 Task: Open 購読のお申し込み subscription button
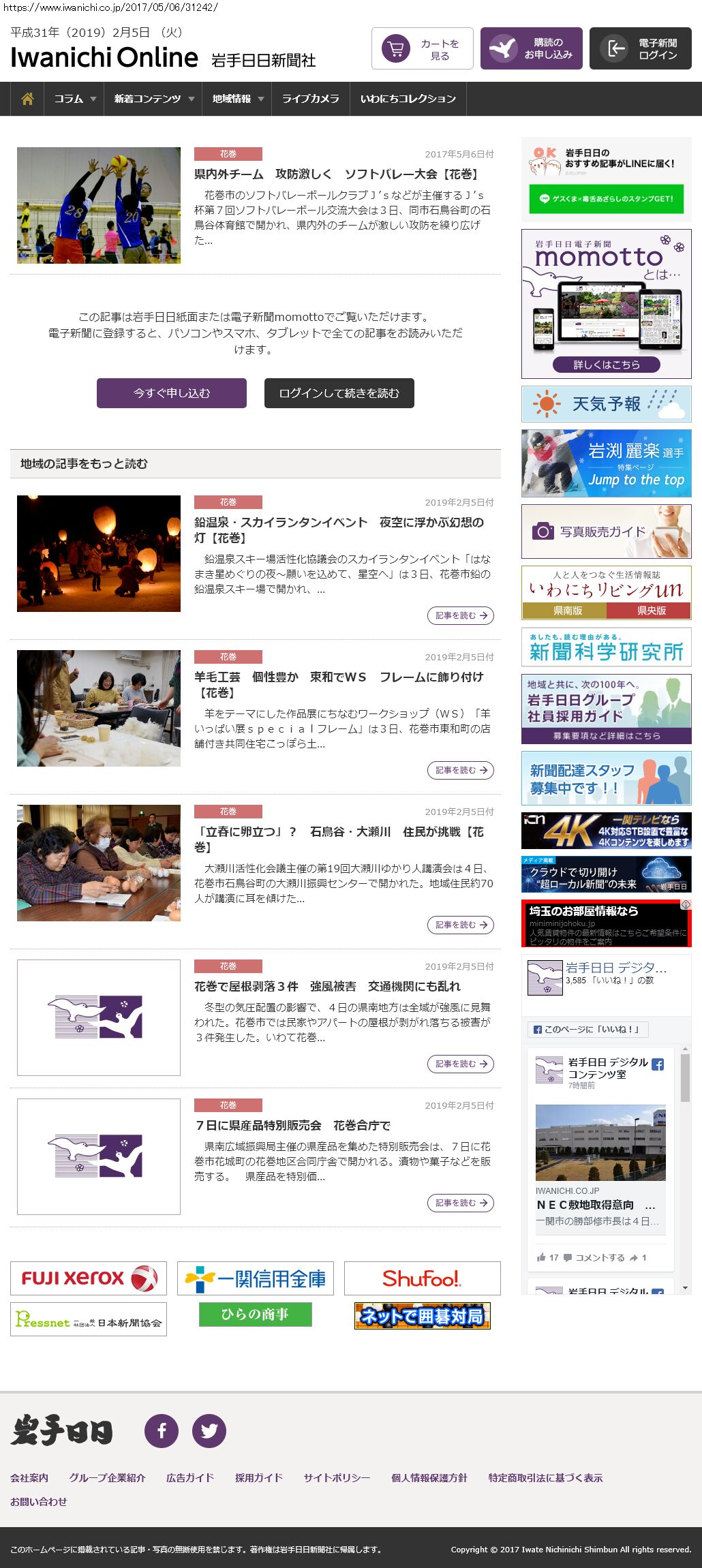[x=531, y=49]
